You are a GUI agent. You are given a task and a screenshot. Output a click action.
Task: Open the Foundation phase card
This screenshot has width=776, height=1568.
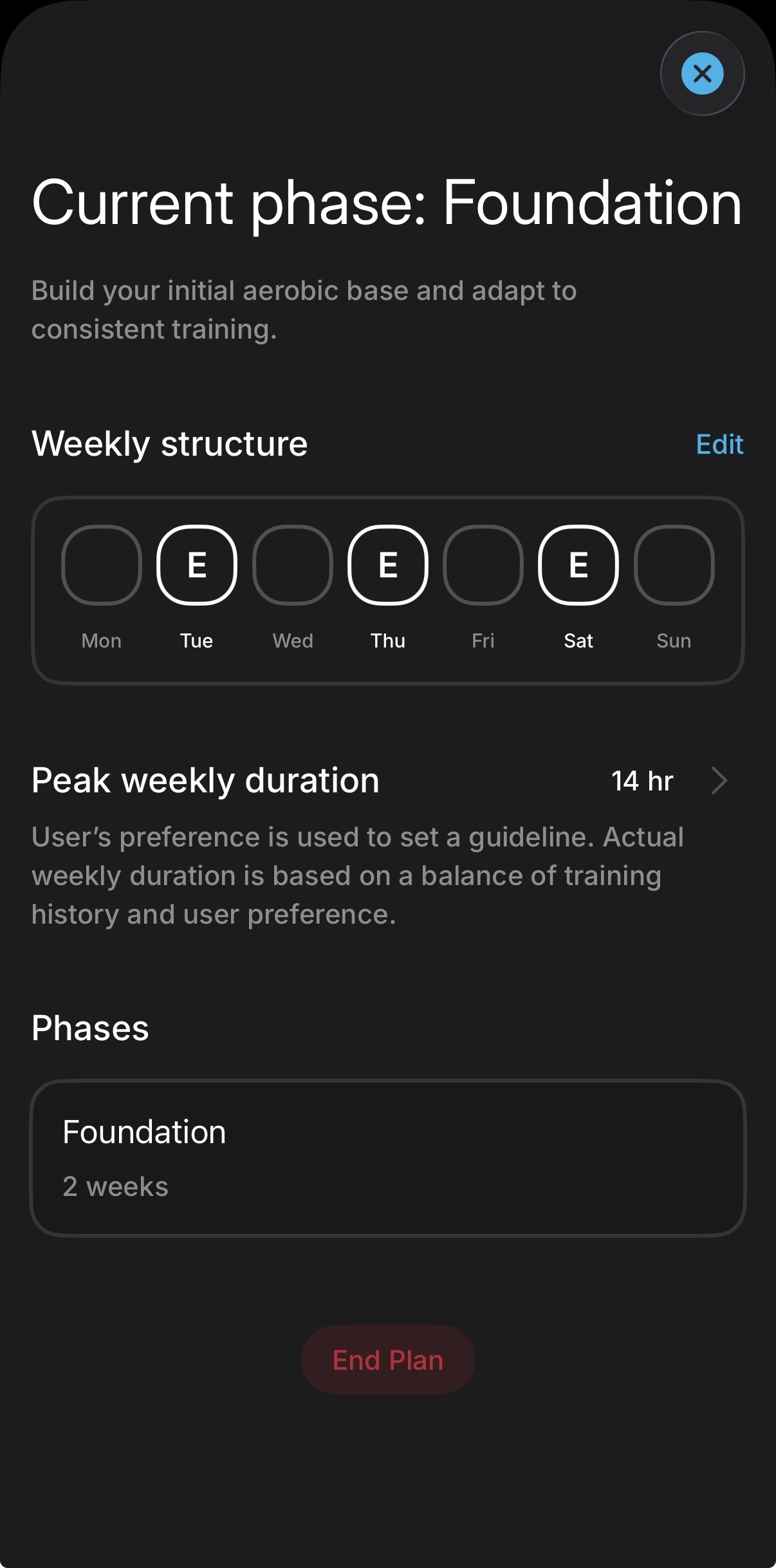click(x=387, y=1158)
